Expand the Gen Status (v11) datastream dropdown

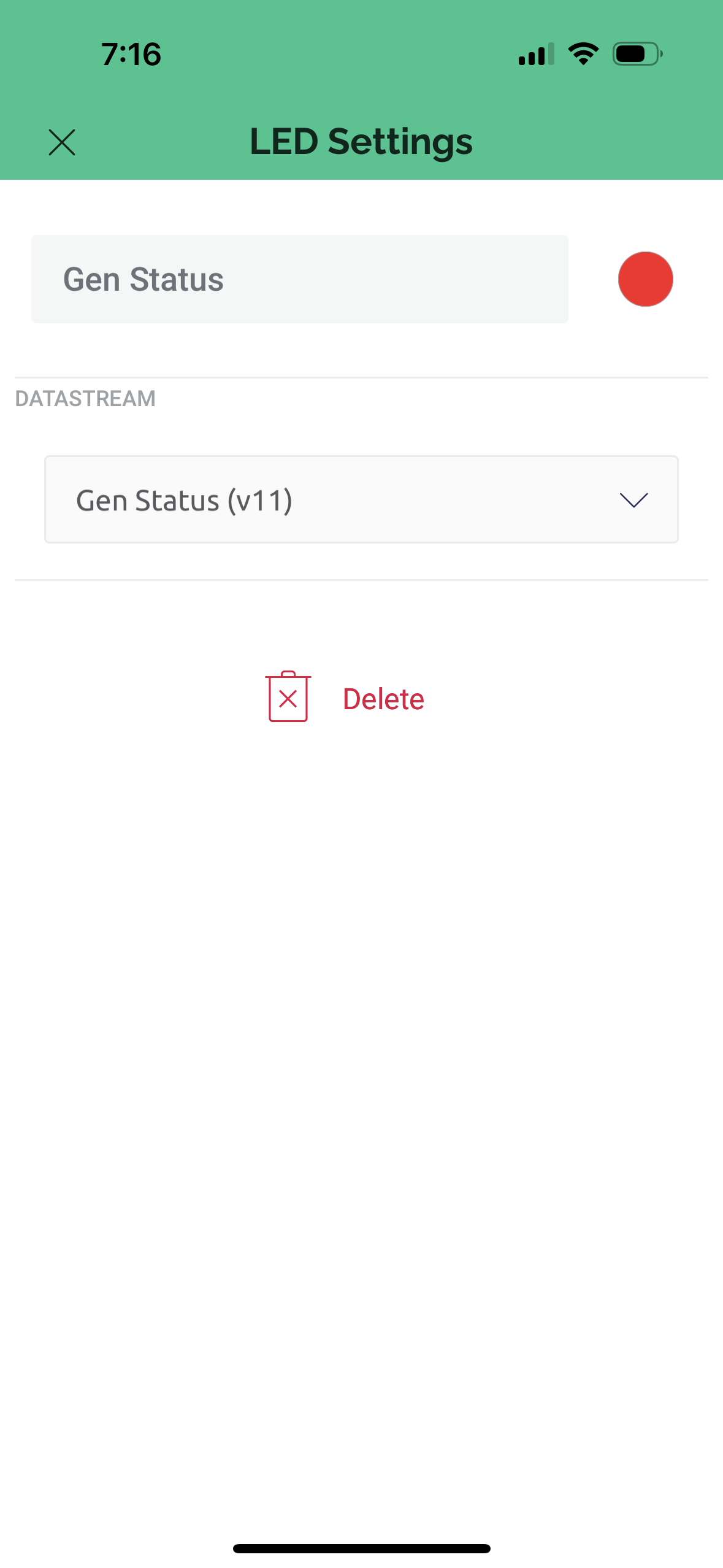point(361,499)
